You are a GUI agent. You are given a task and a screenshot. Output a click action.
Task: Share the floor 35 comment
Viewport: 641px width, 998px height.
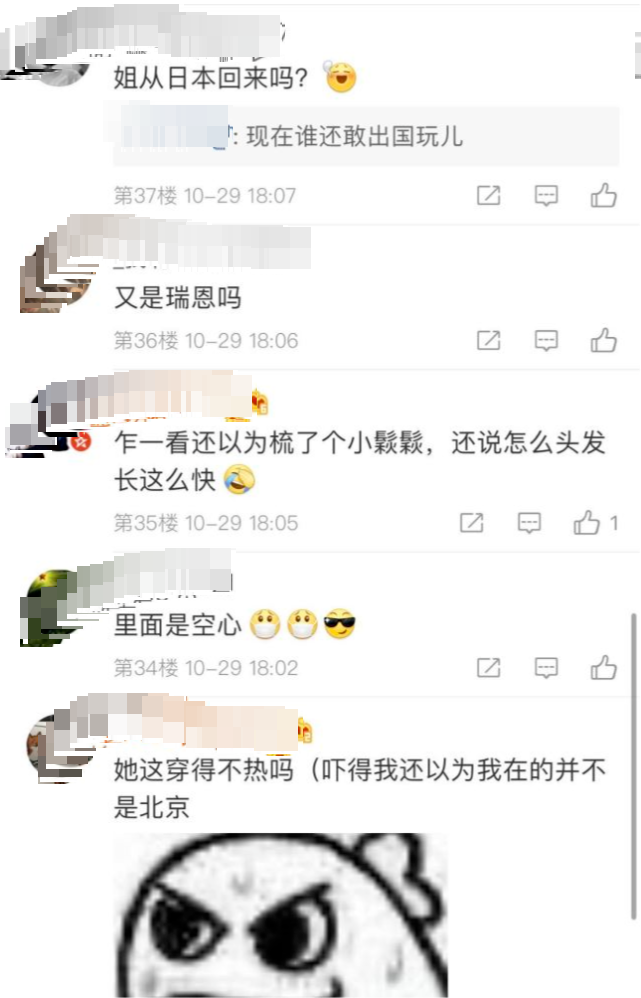point(471,522)
